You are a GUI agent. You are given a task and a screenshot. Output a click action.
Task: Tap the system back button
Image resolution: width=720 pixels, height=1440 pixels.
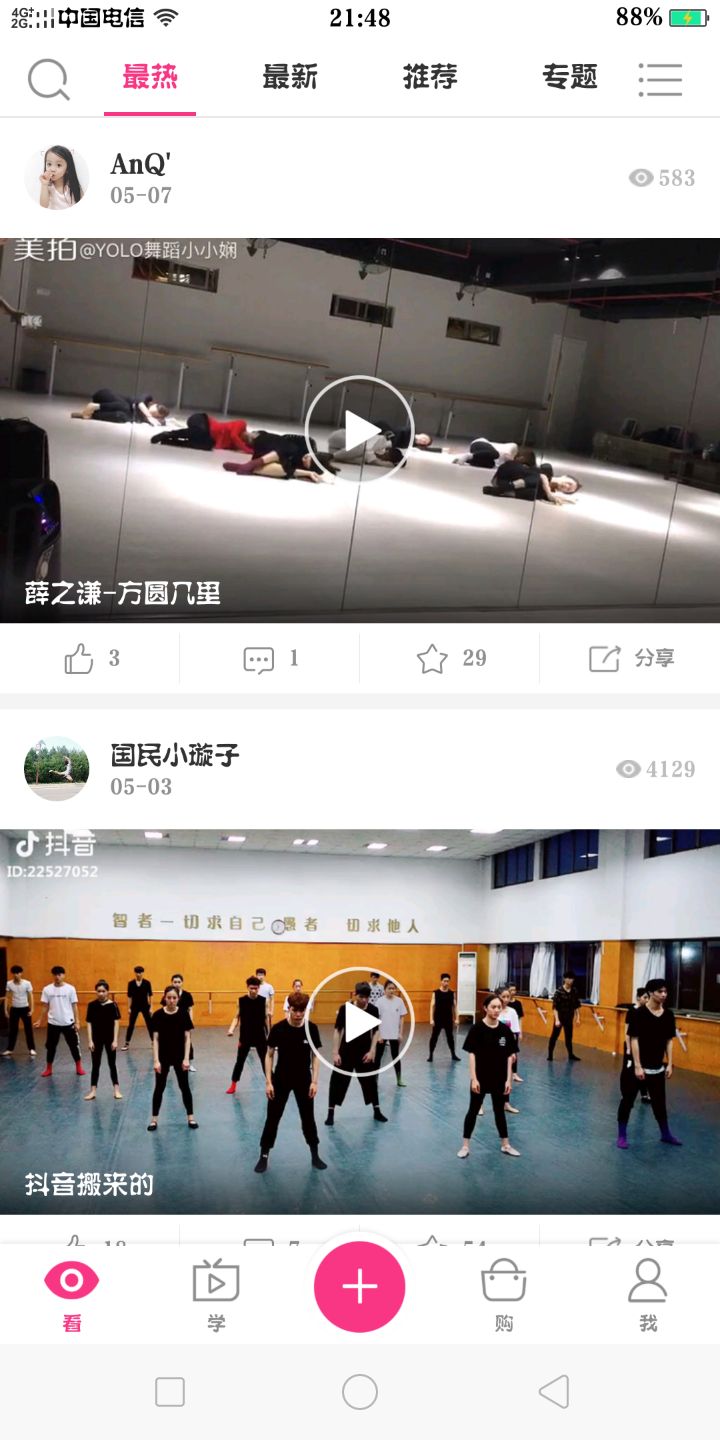(553, 1391)
